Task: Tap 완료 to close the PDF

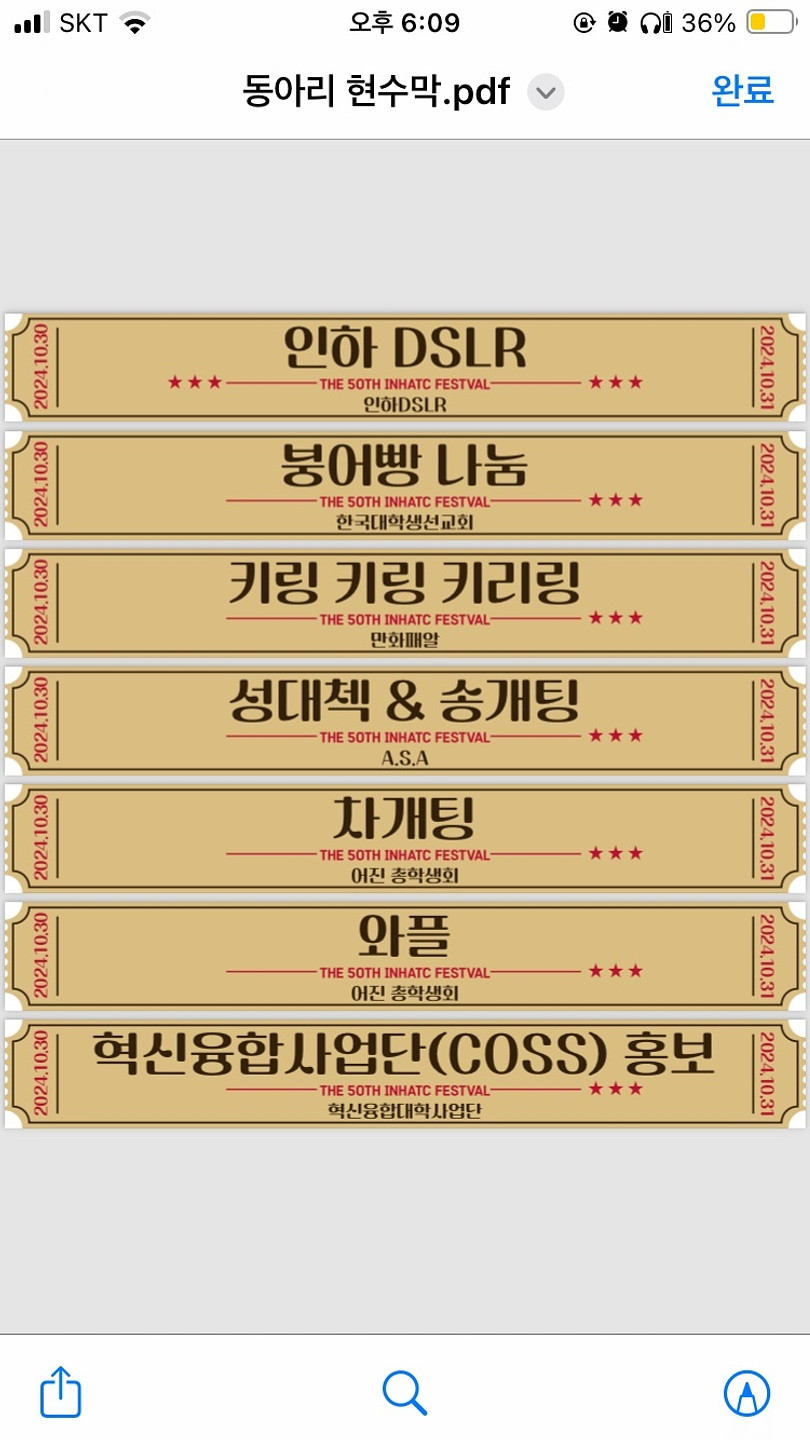Action: coord(742,91)
